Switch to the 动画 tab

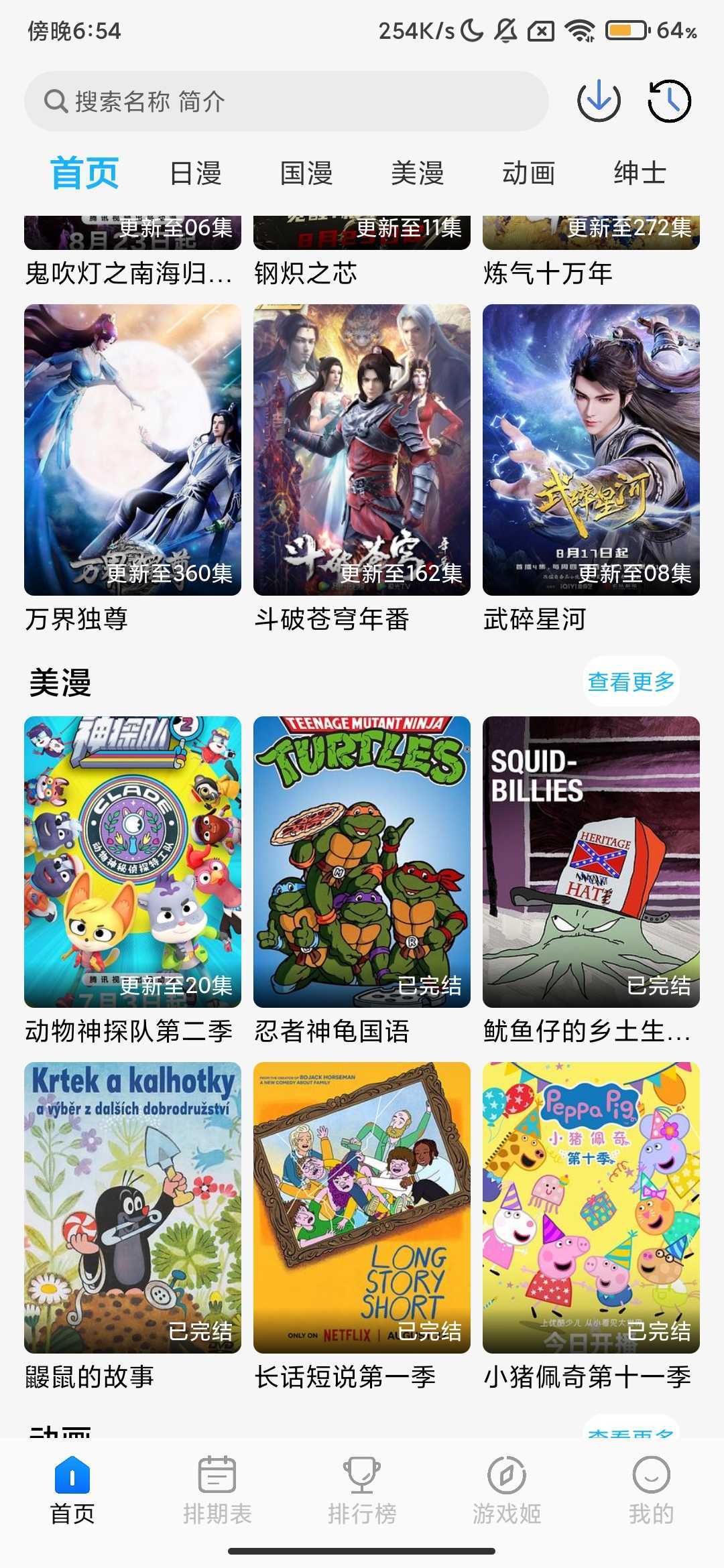(x=528, y=174)
